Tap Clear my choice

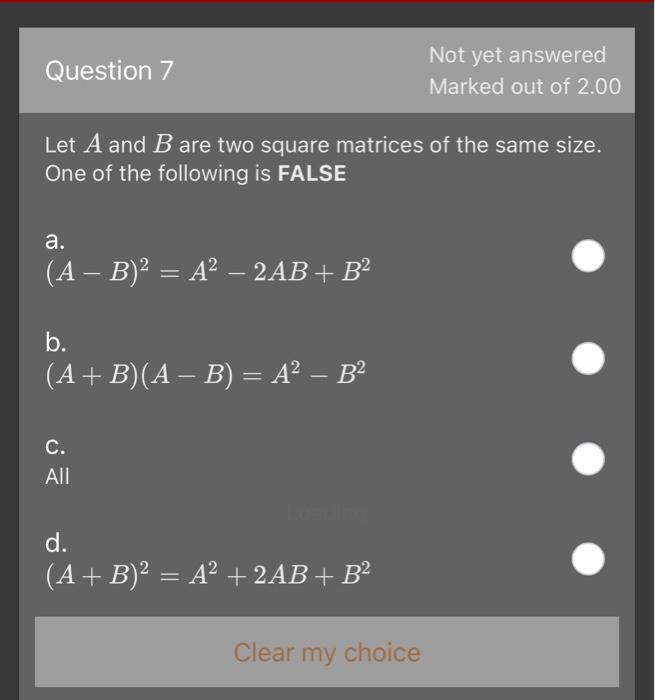point(327,653)
